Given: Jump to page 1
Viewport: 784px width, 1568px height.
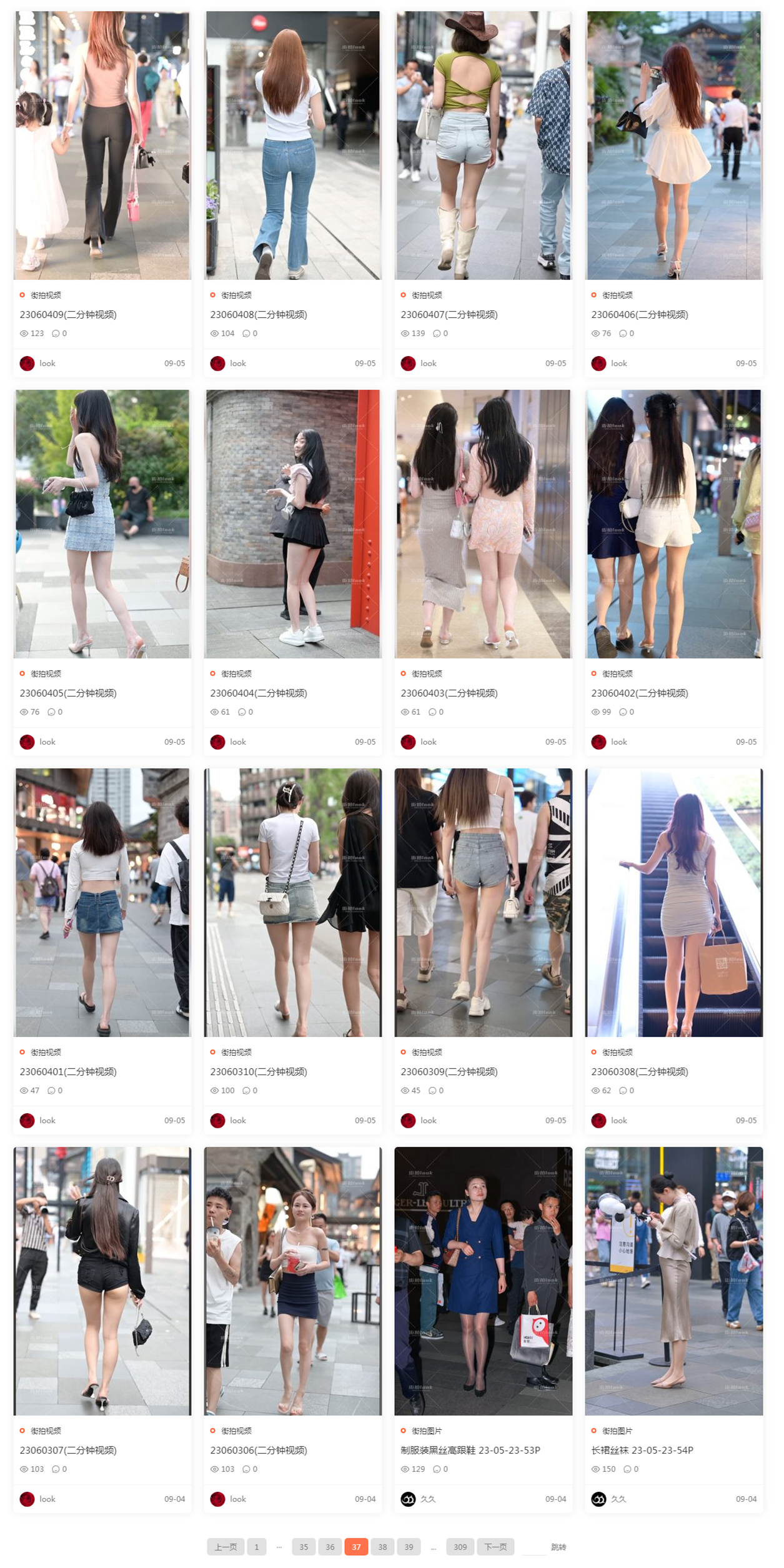Looking at the screenshot, I should pyautogui.click(x=256, y=1547).
